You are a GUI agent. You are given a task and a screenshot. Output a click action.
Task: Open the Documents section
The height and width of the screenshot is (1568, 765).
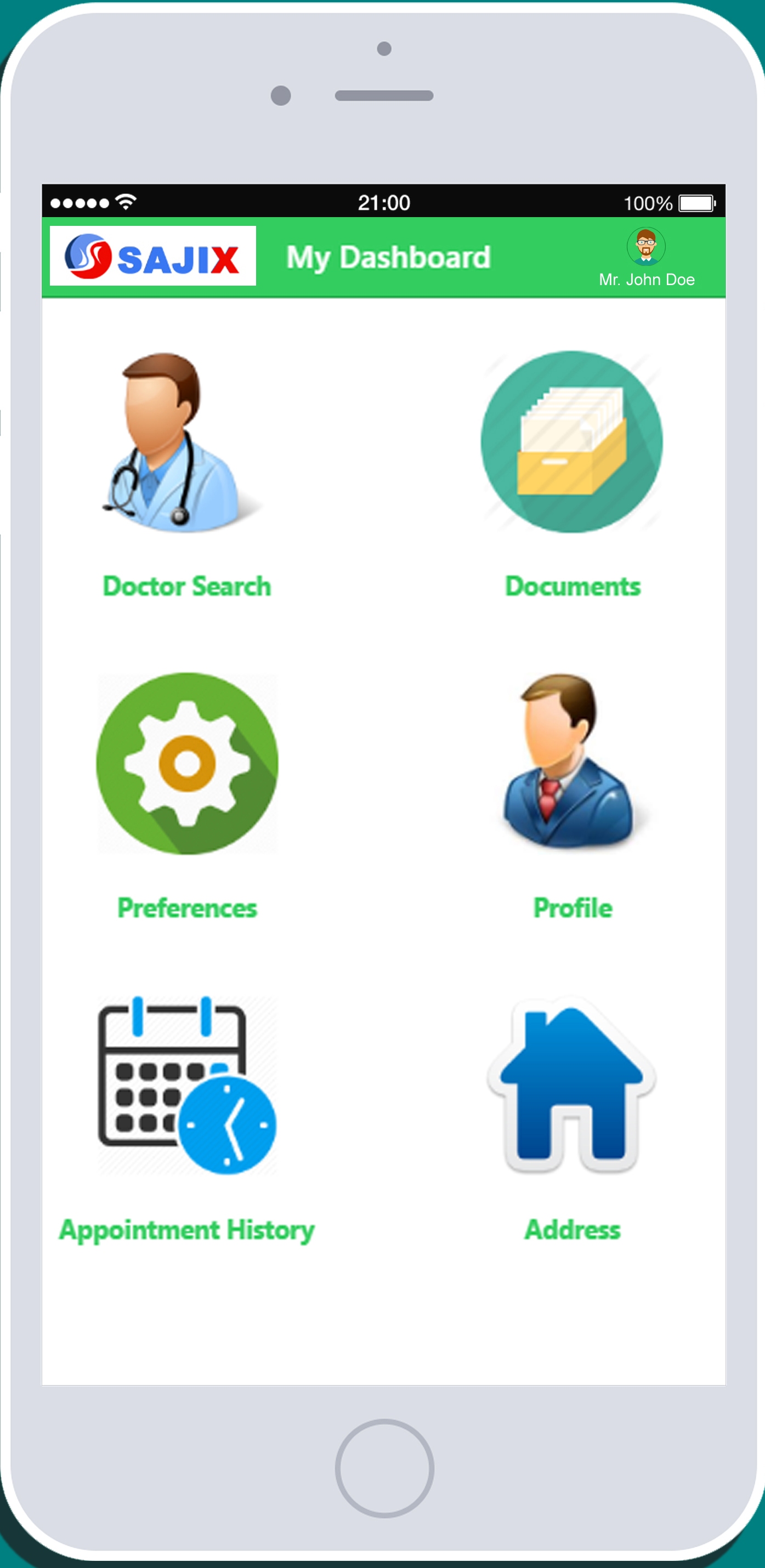571,442
